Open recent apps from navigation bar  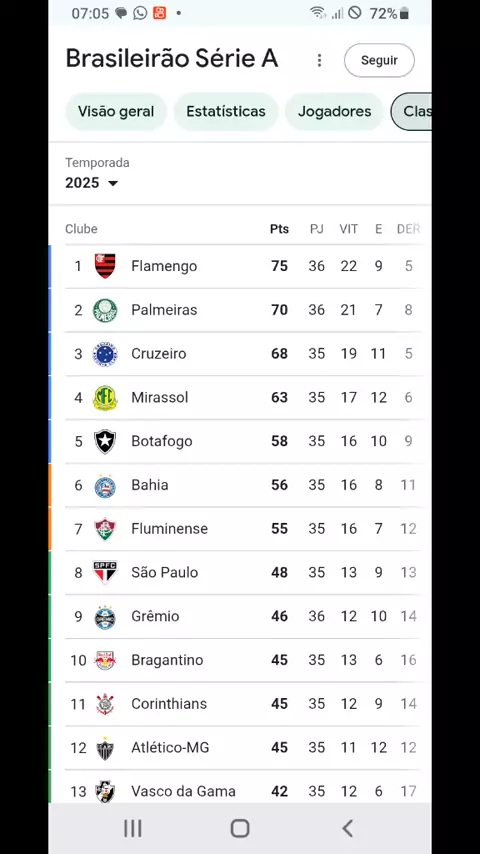[x=132, y=828]
